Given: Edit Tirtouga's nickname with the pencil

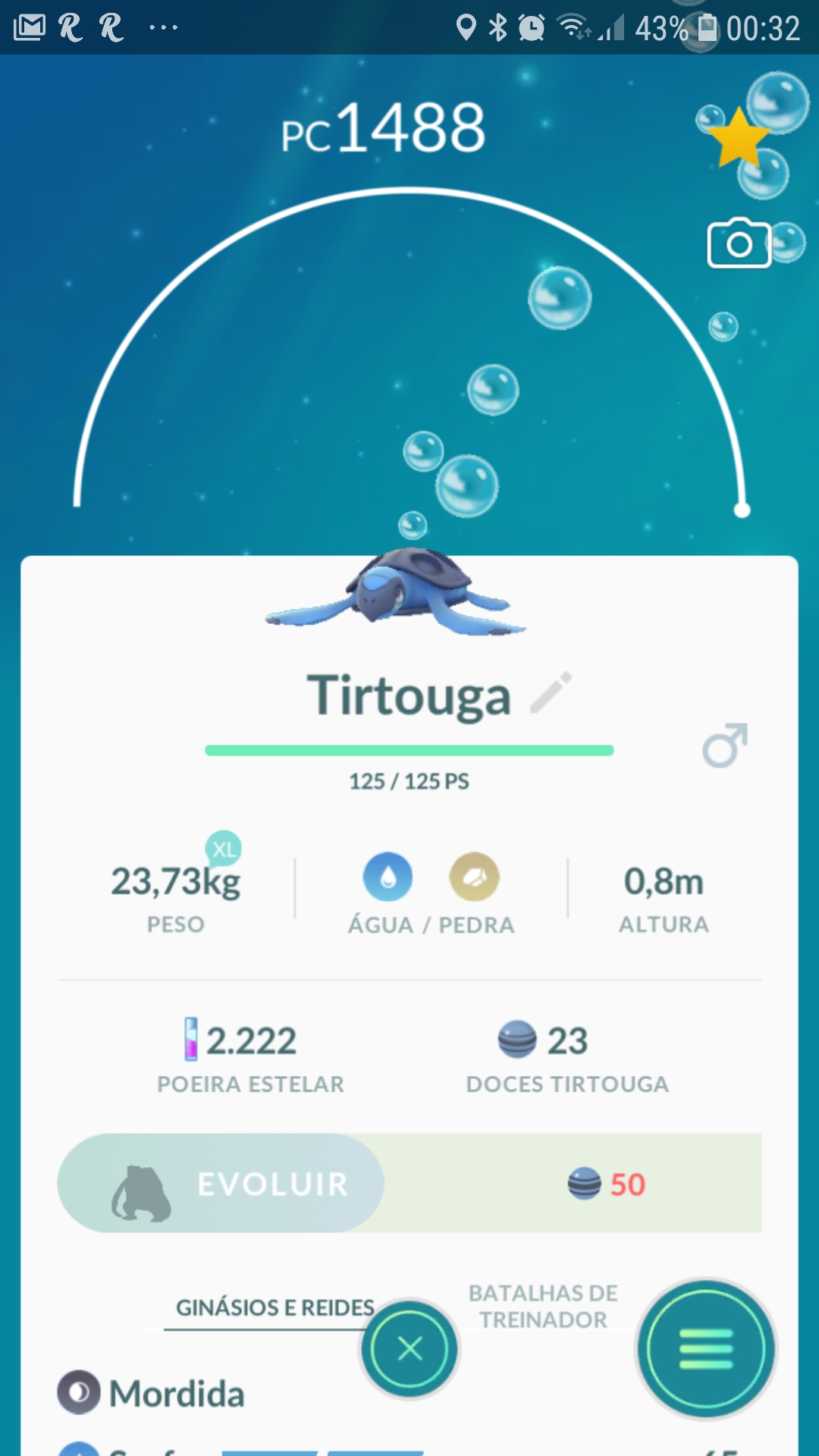Looking at the screenshot, I should tap(551, 692).
